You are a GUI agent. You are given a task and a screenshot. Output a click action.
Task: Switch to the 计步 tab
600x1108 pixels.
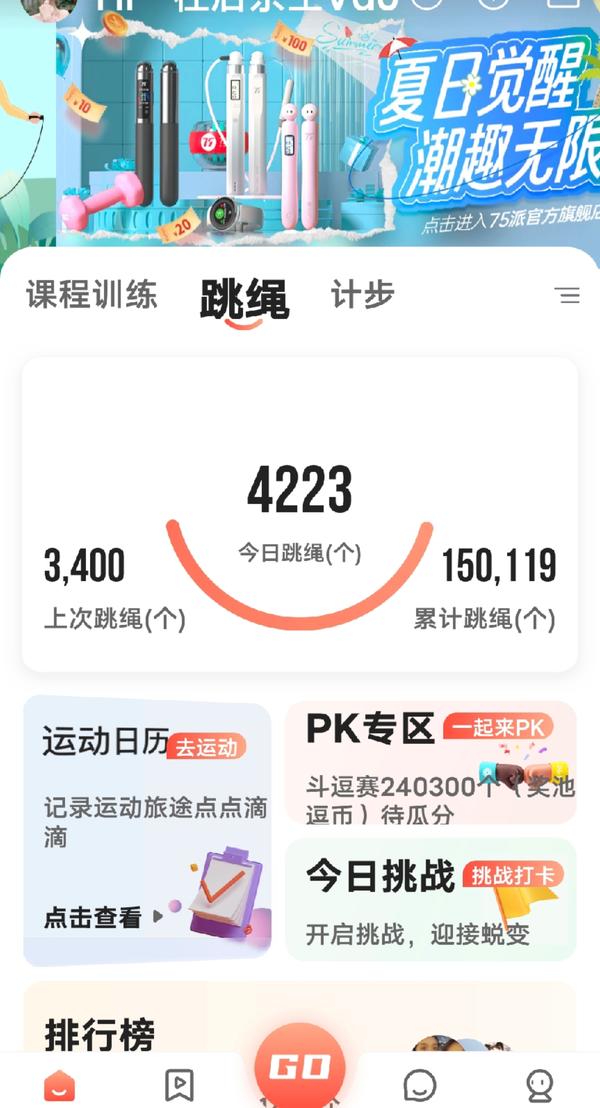coord(363,296)
